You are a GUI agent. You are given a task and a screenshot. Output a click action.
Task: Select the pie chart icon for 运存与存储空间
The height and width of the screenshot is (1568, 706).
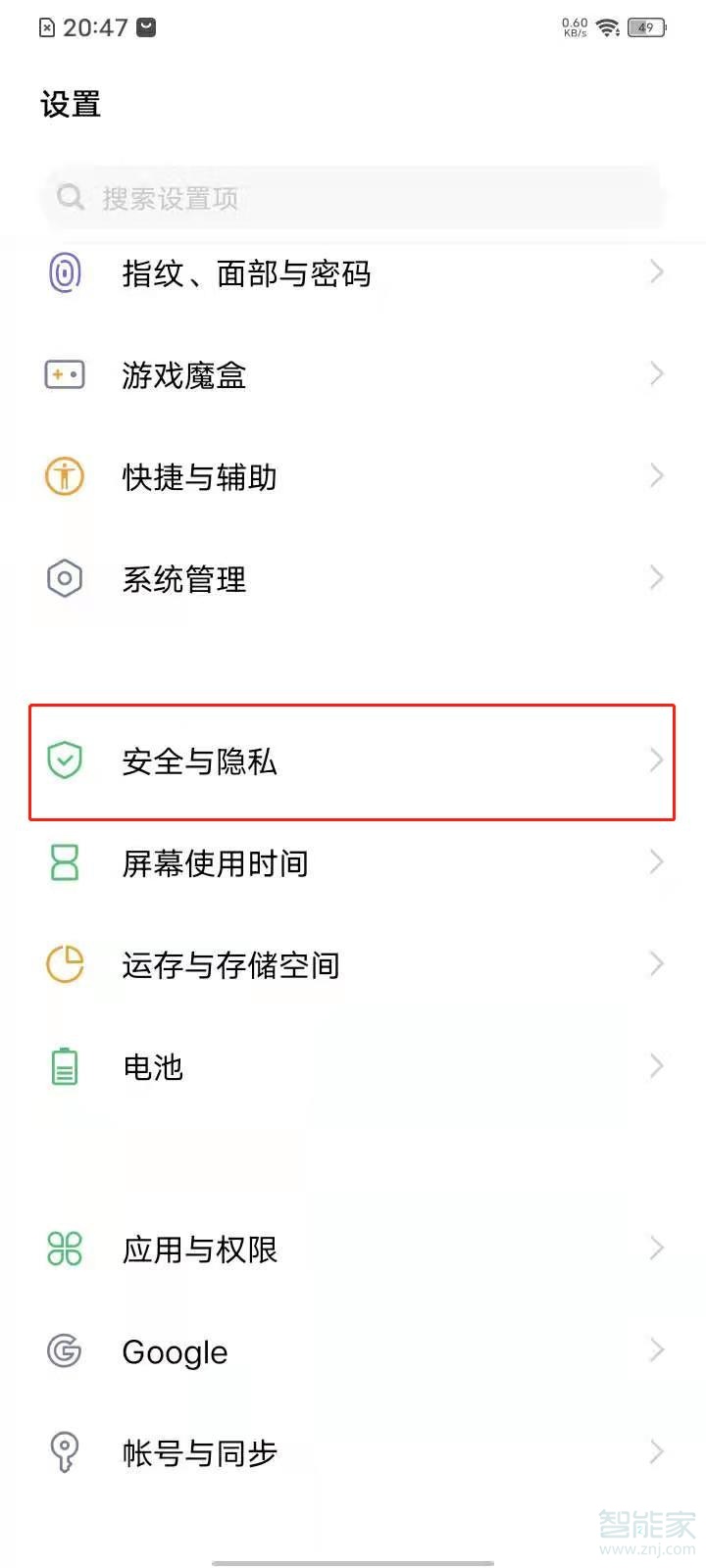coord(64,964)
